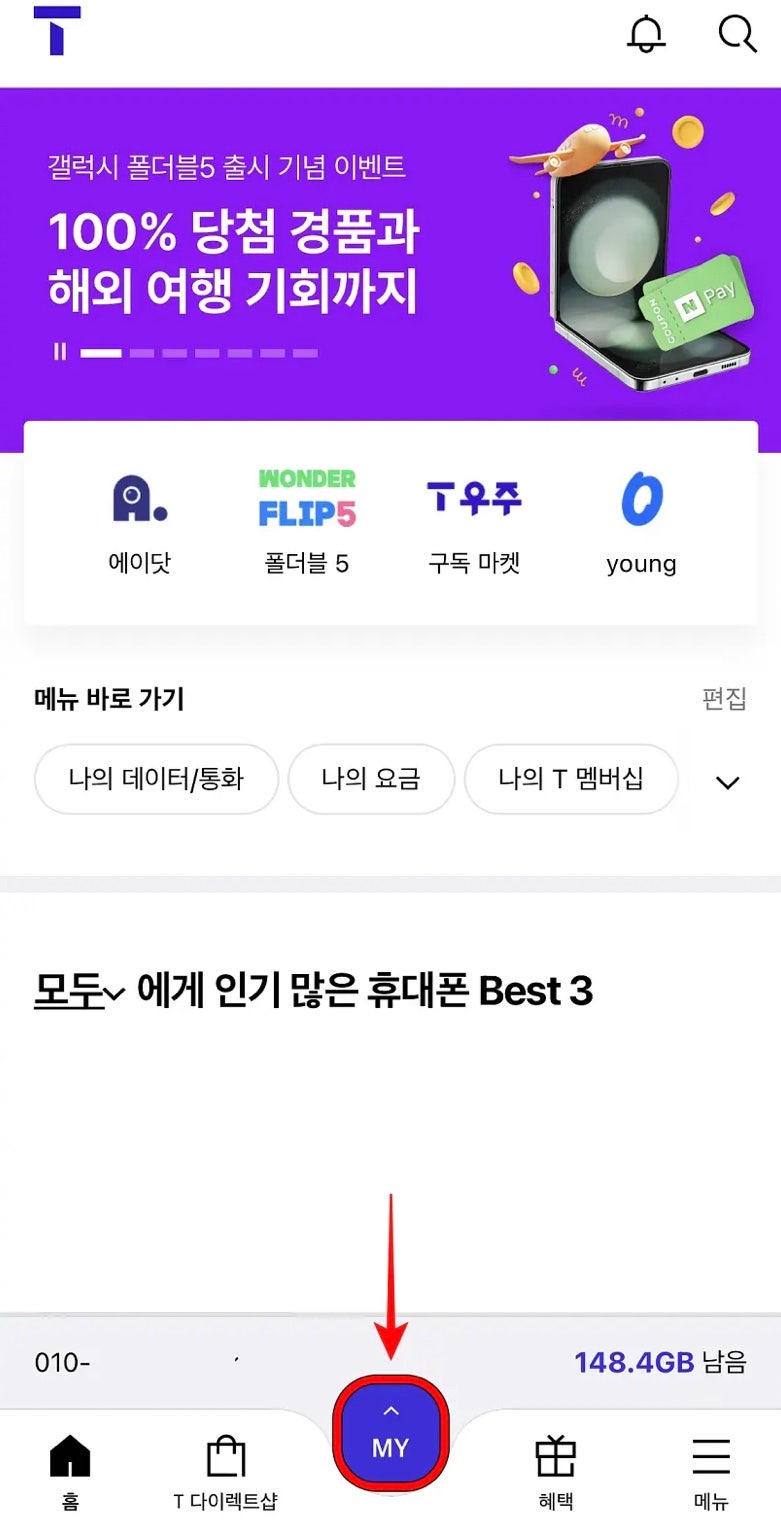Open the 모두 audience dropdown
The image size is (781, 1537).
(x=79, y=991)
